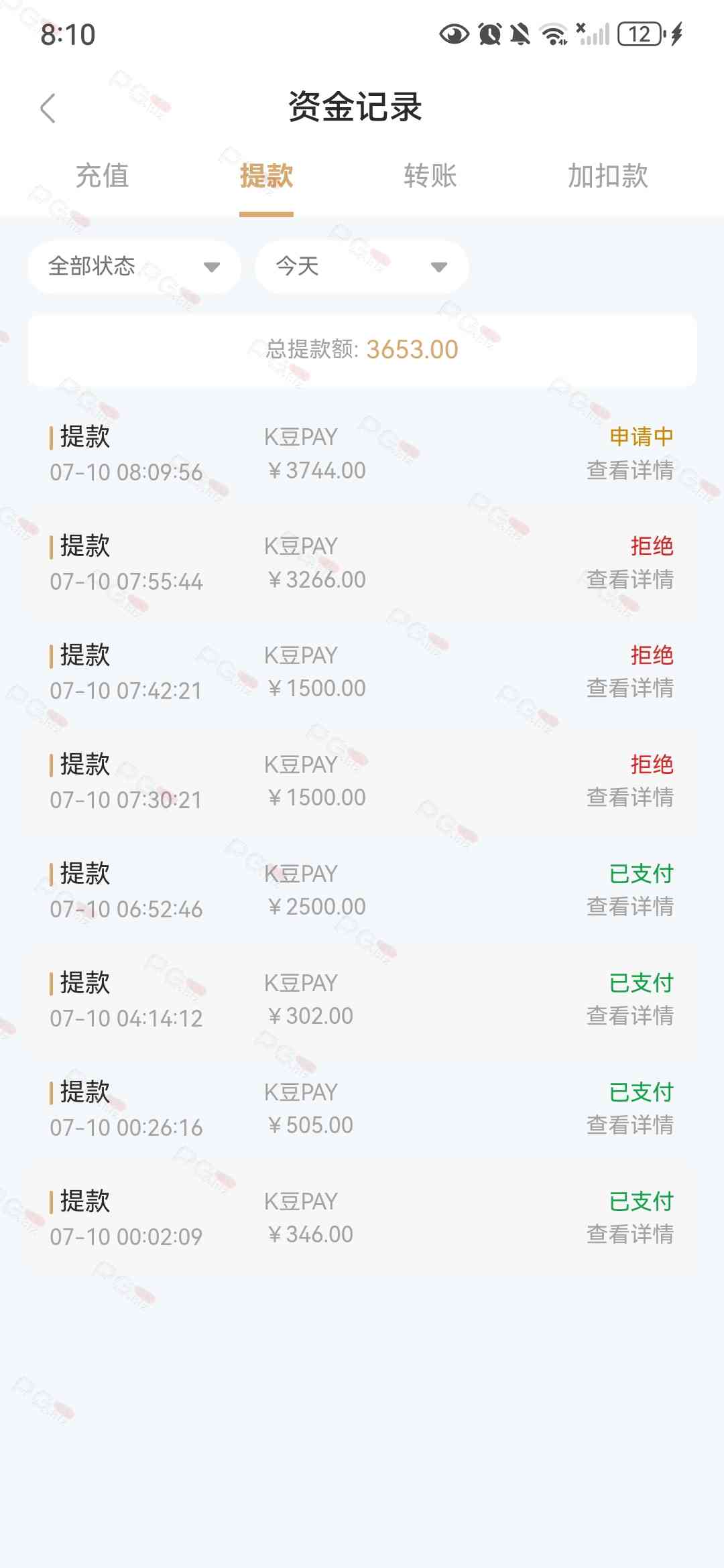724x1568 pixels.
Task: Open the 今天 date filter dropdown
Action: point(361,267)
